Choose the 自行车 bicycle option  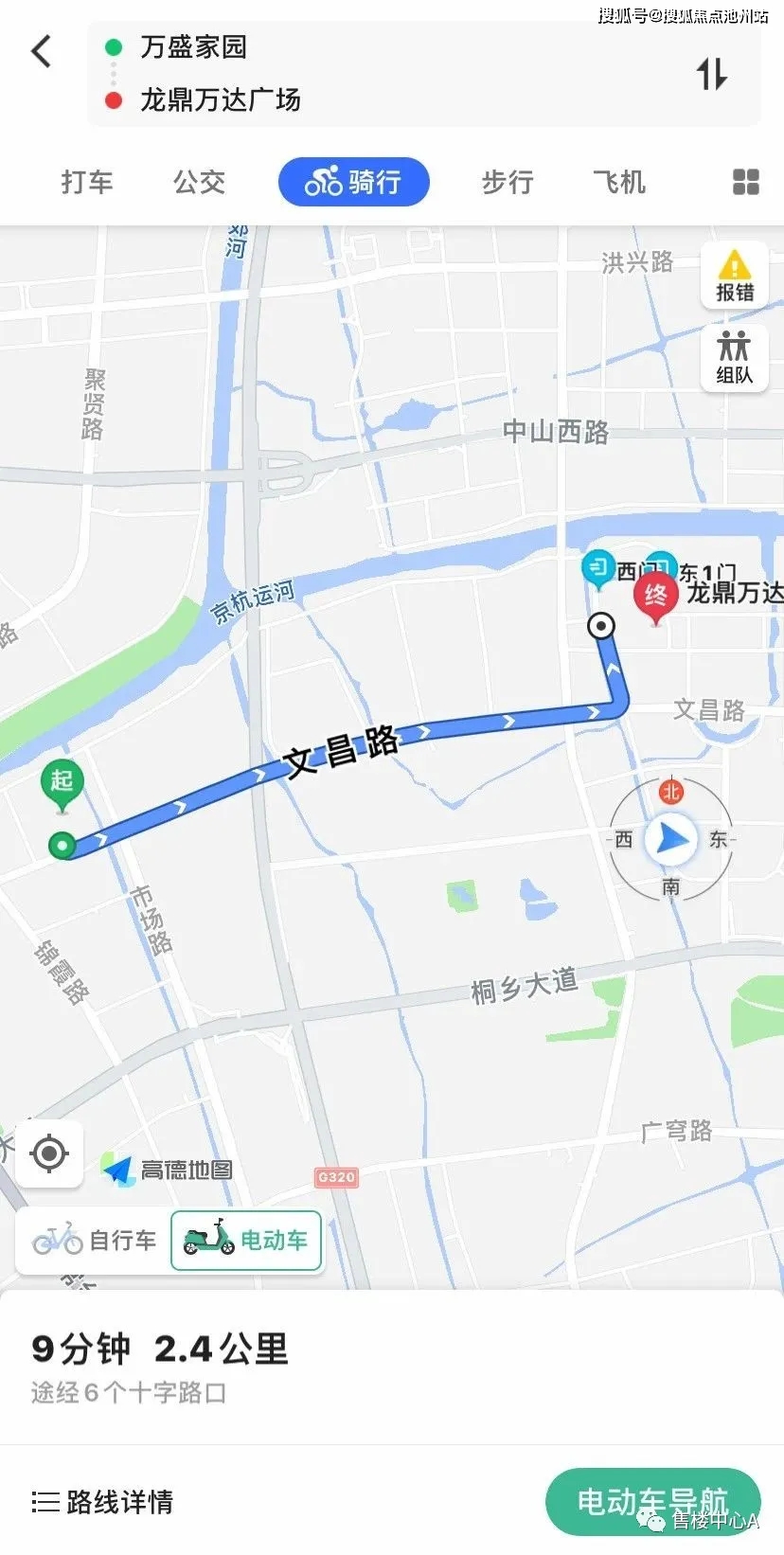click(94, 1240)
